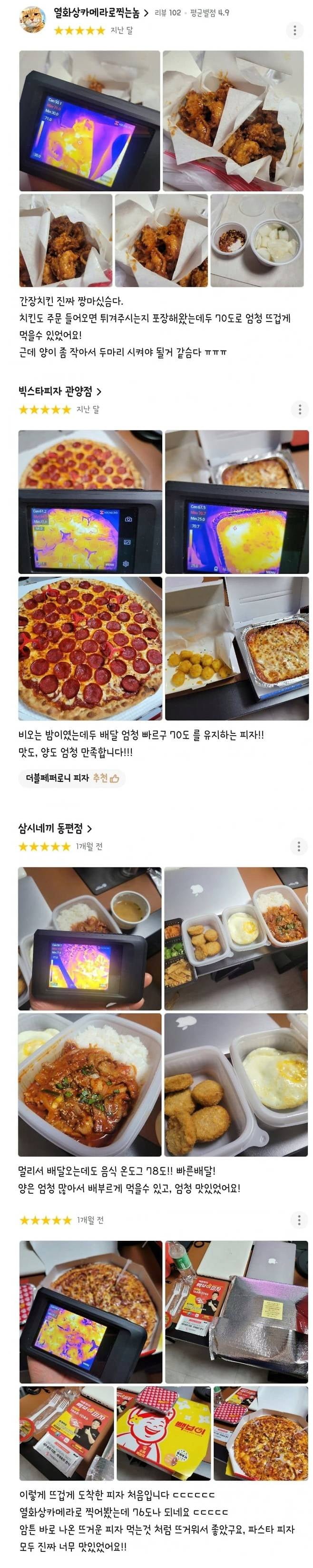View the large pepperoni pizza photo without the camera

(90, 648)
